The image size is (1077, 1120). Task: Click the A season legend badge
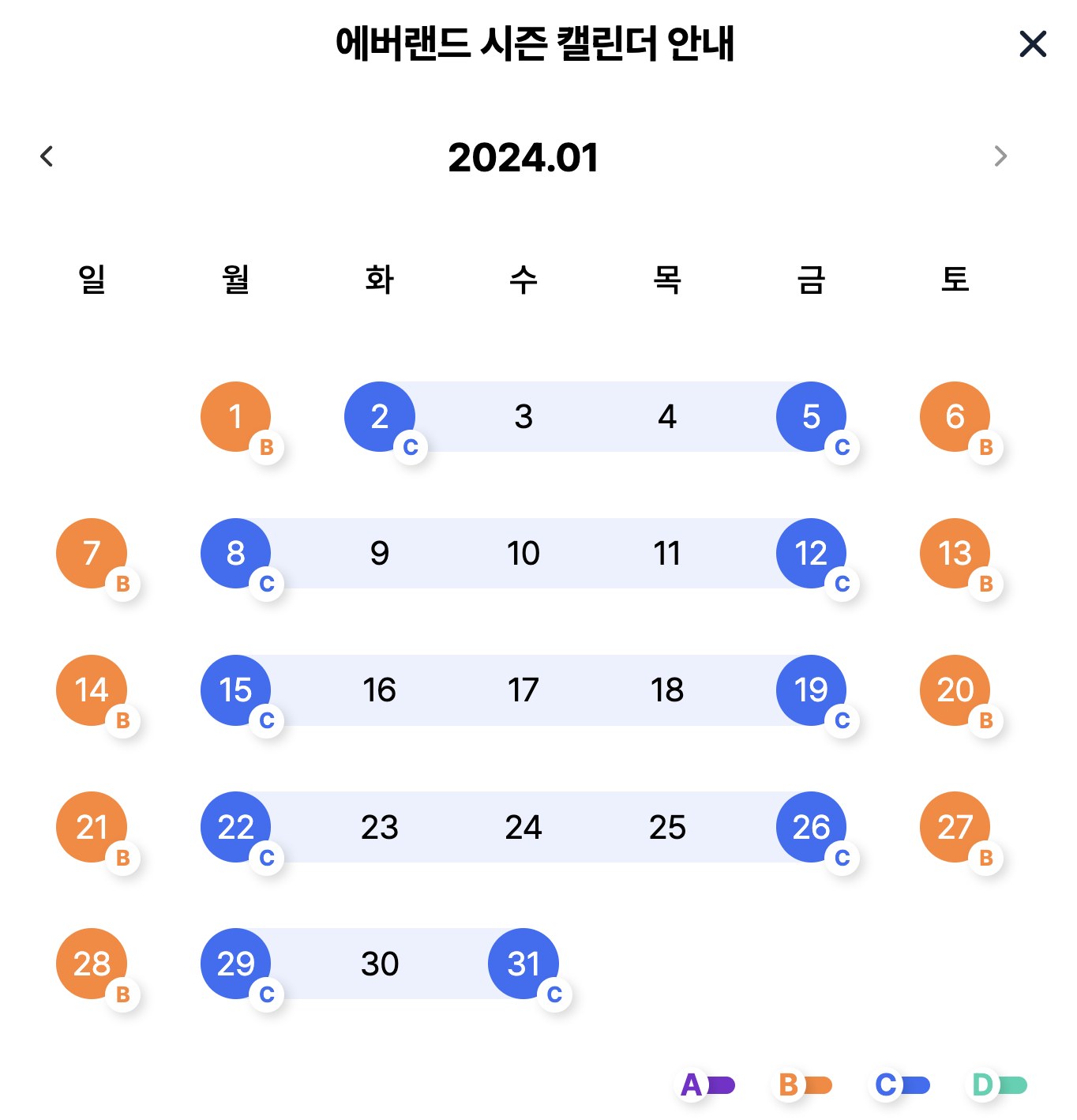click(x=692, y=1086)
